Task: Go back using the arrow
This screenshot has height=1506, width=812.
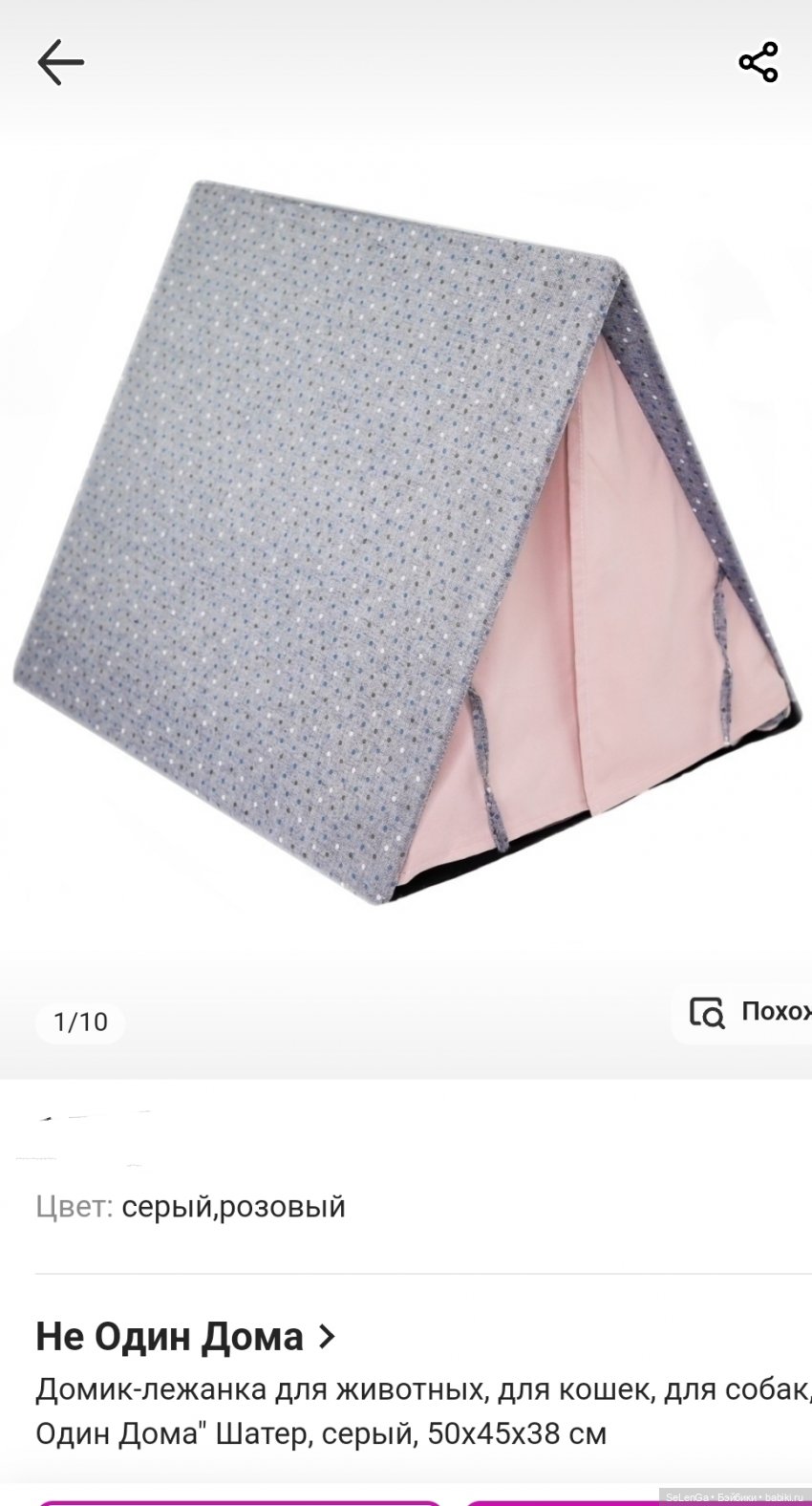Action: pos(60,63)
